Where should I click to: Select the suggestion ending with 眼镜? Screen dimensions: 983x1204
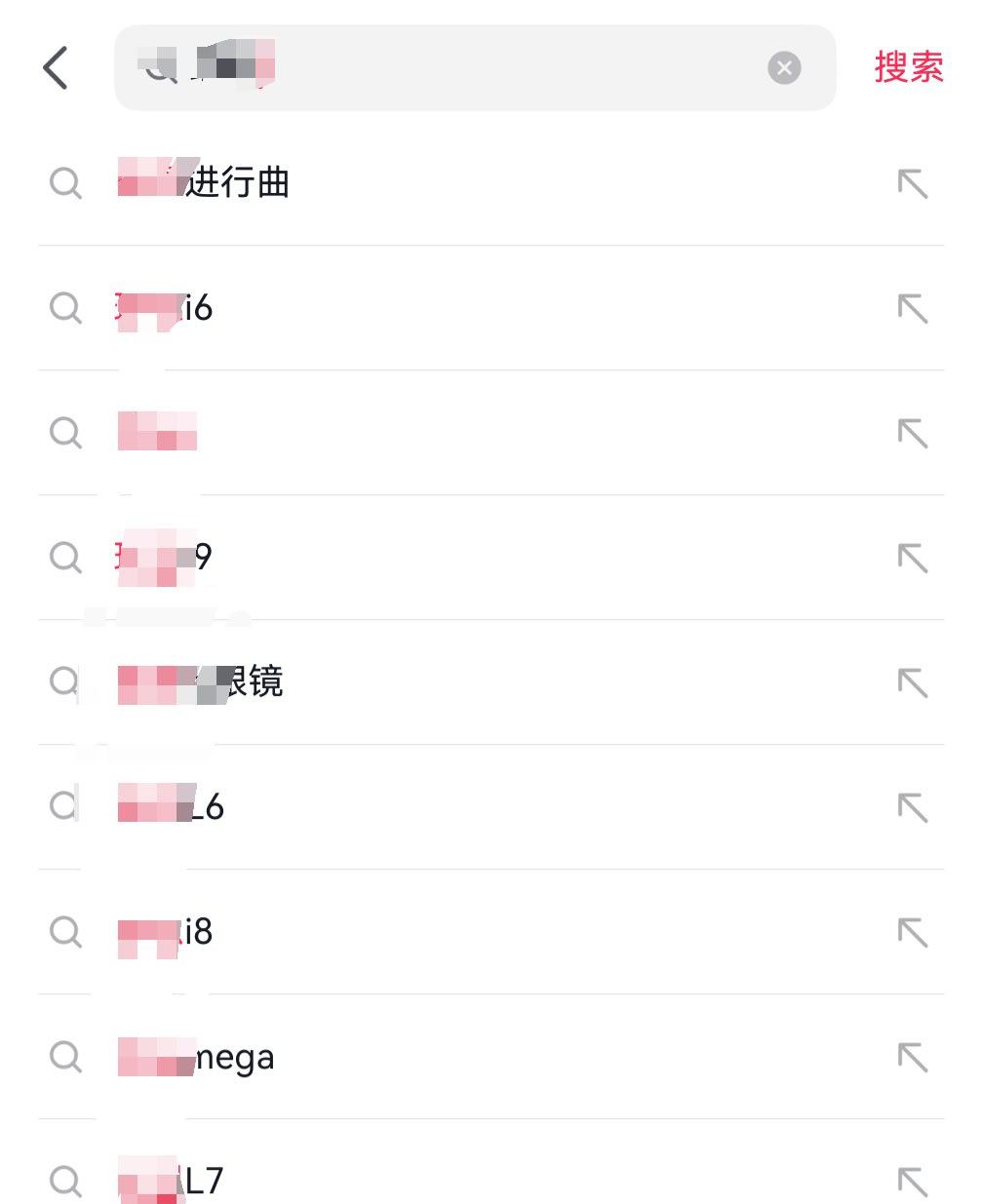[200, 682]
